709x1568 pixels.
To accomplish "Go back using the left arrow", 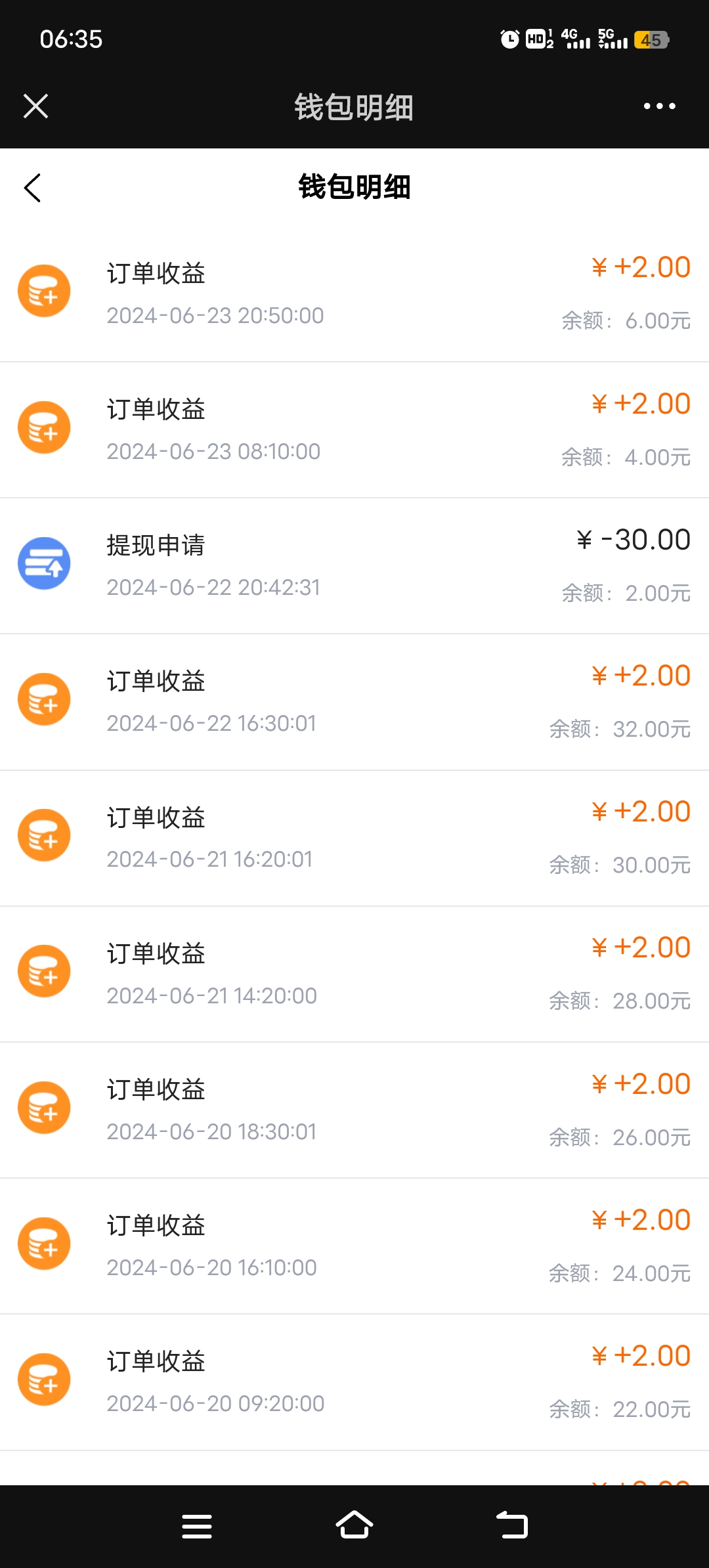I will [x=32, y=188].
